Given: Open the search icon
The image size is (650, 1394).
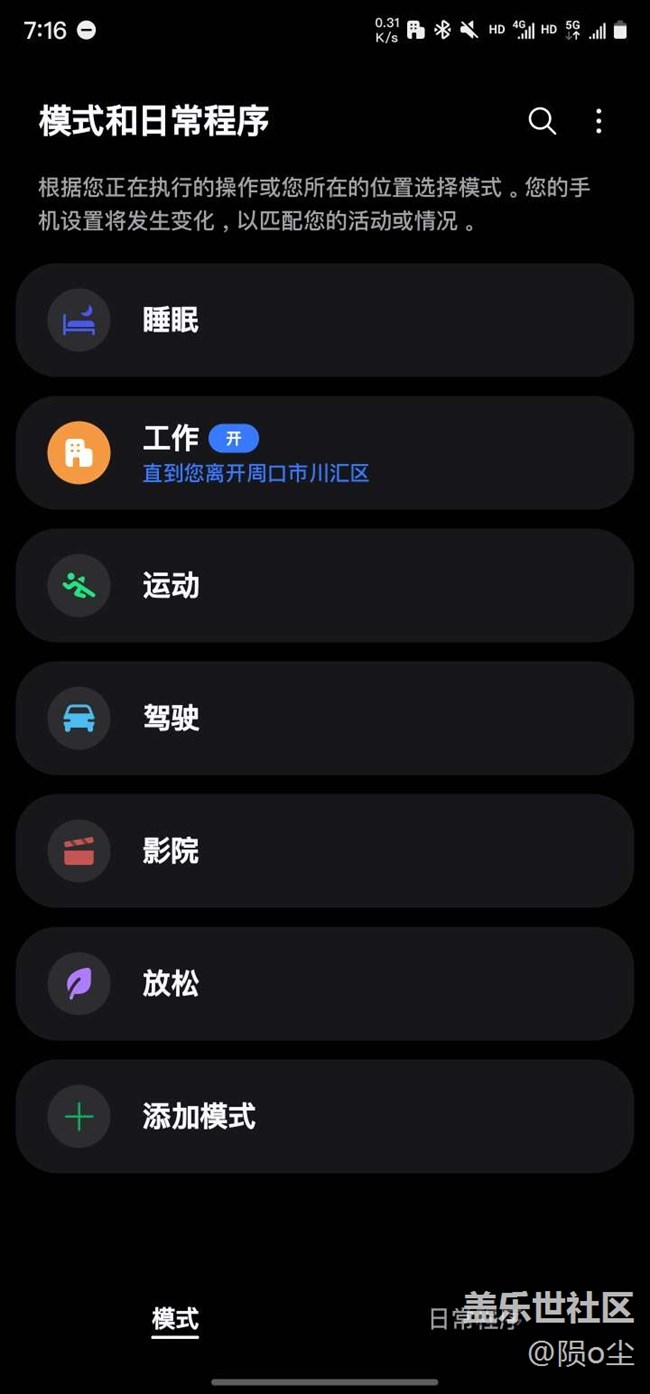Looking at the screenshot, I should [542, 121].
